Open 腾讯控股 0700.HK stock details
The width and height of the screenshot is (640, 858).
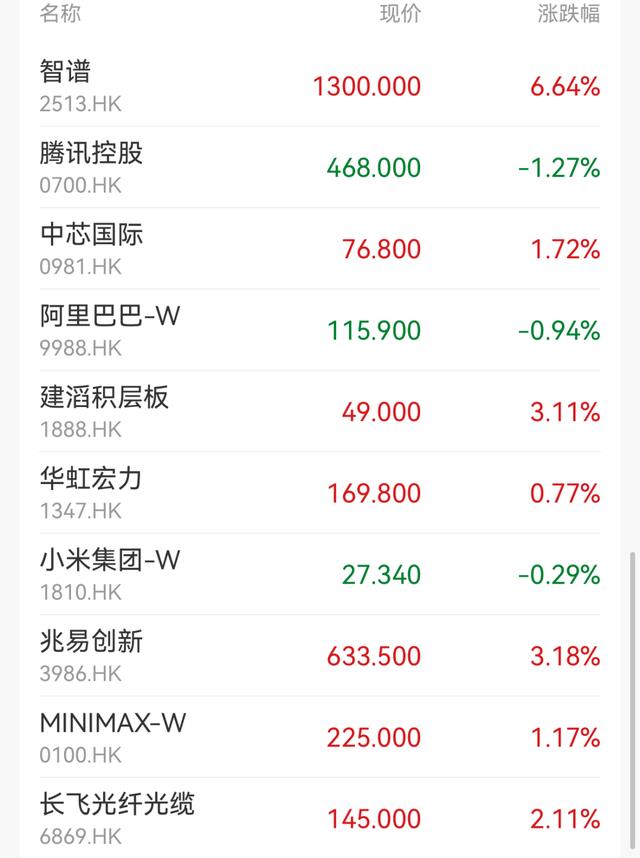point(320,167)
